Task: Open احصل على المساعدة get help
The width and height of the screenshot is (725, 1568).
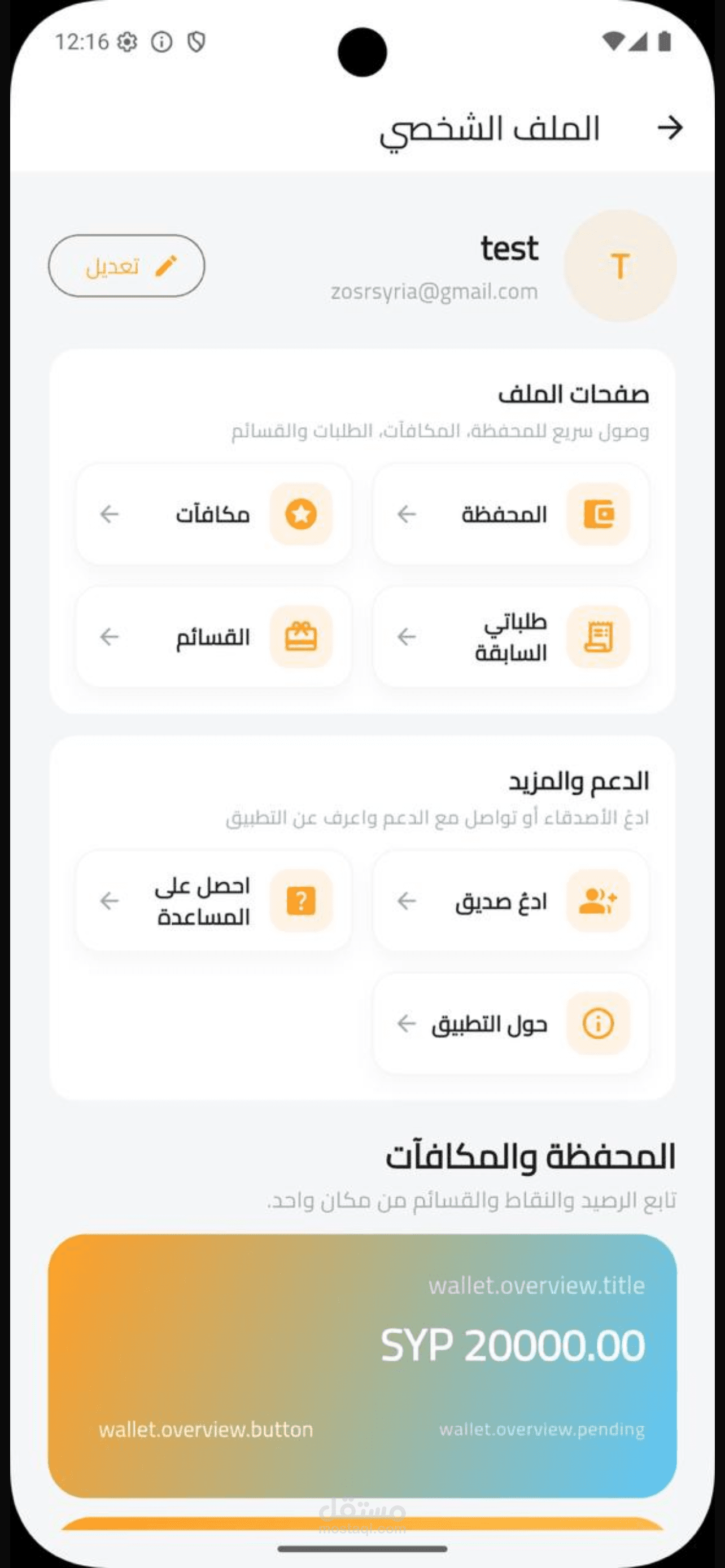Action: point(213,901)
